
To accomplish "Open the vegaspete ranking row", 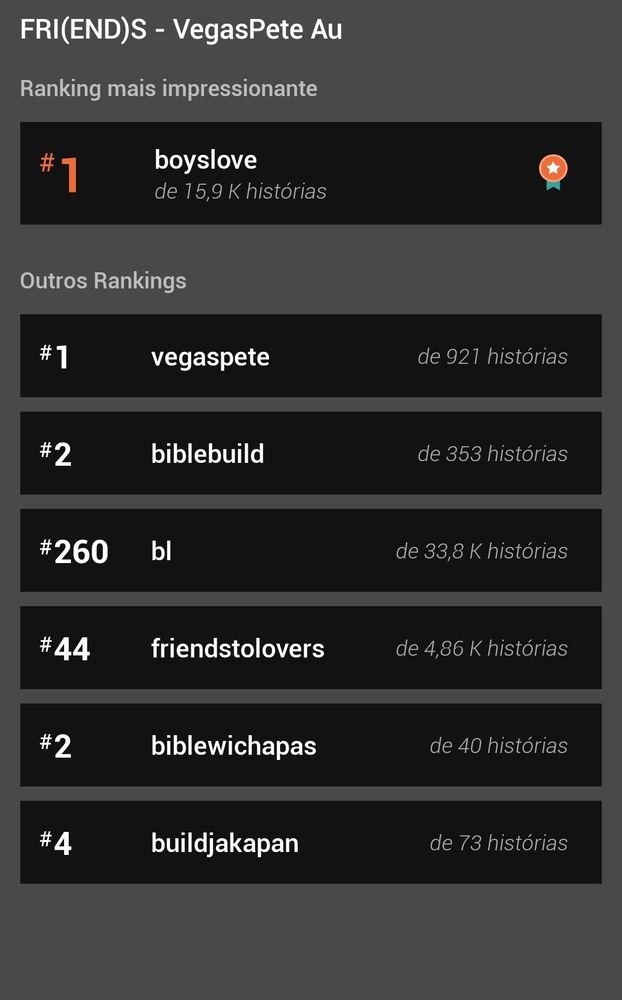I will coord(310,356).
